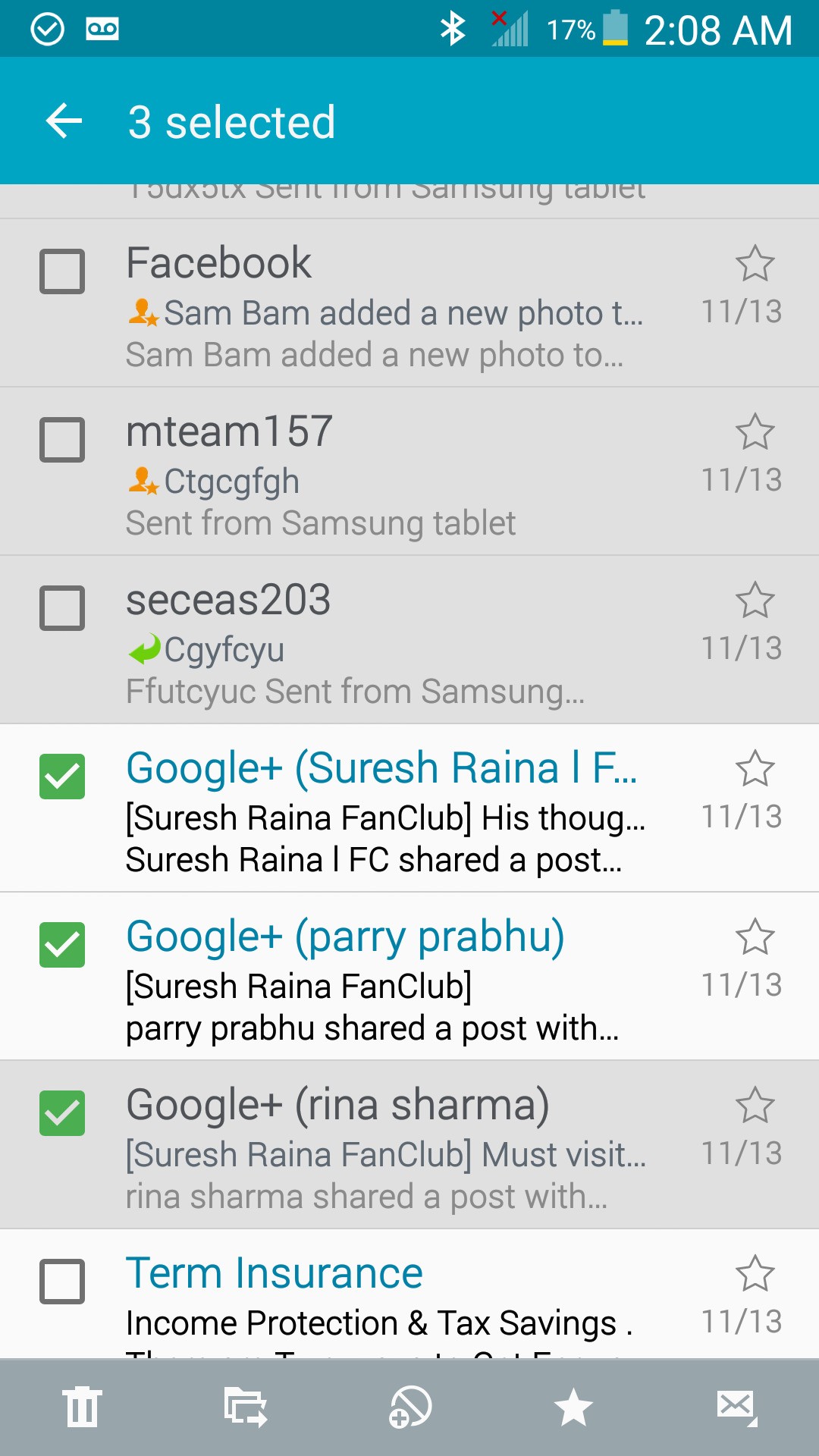This screenshot has height=1456, width=819.
Task: Star the selected emails from bottom toolbar
Action: [x=573, y=1407]
